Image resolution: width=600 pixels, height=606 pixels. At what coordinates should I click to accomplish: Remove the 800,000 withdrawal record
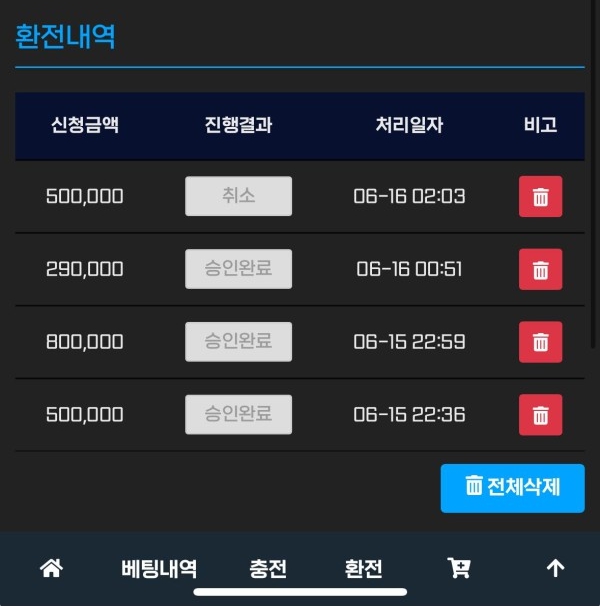(x=540, y=342)
